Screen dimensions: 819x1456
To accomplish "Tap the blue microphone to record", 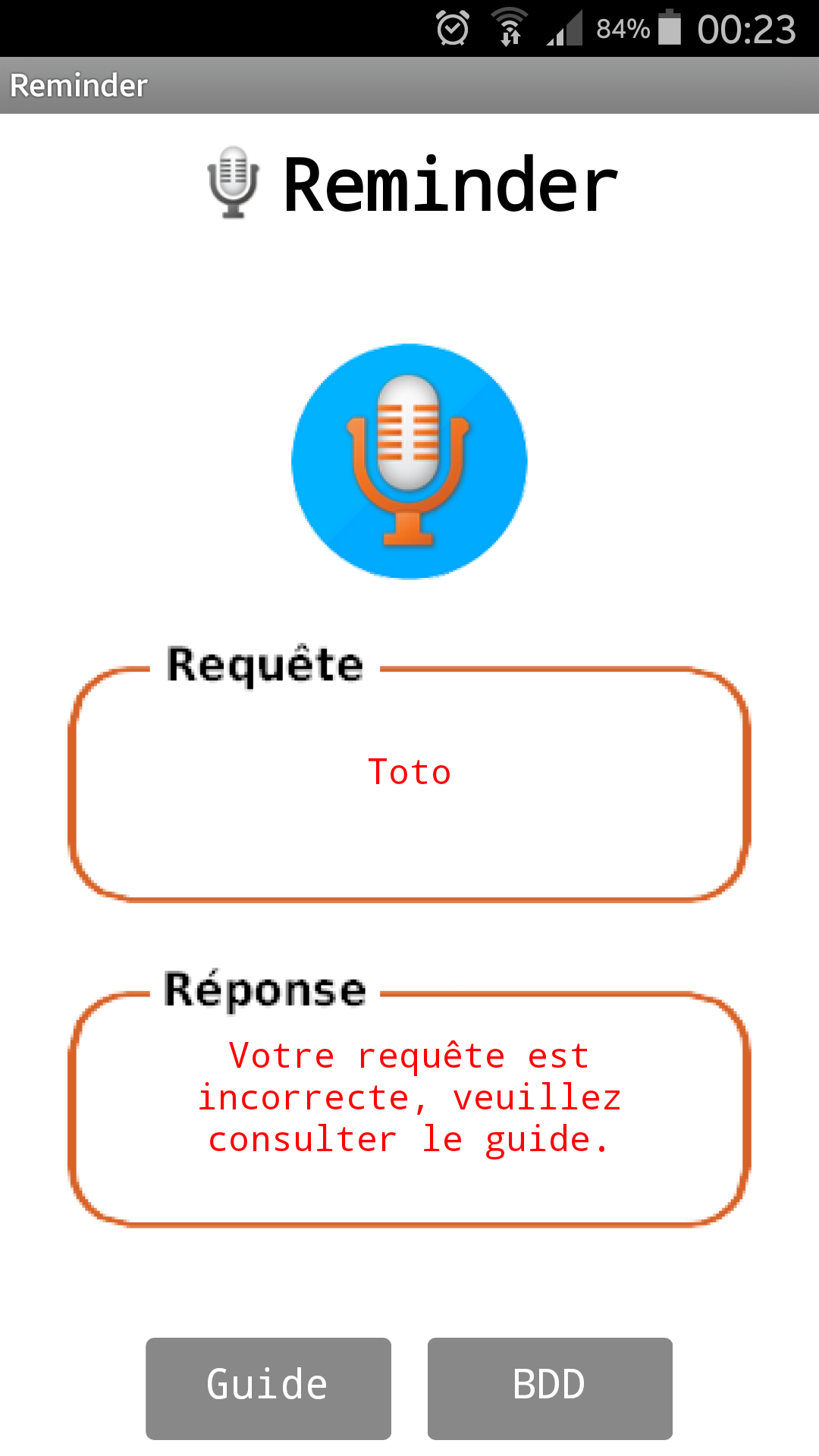I will coord(409,462).
